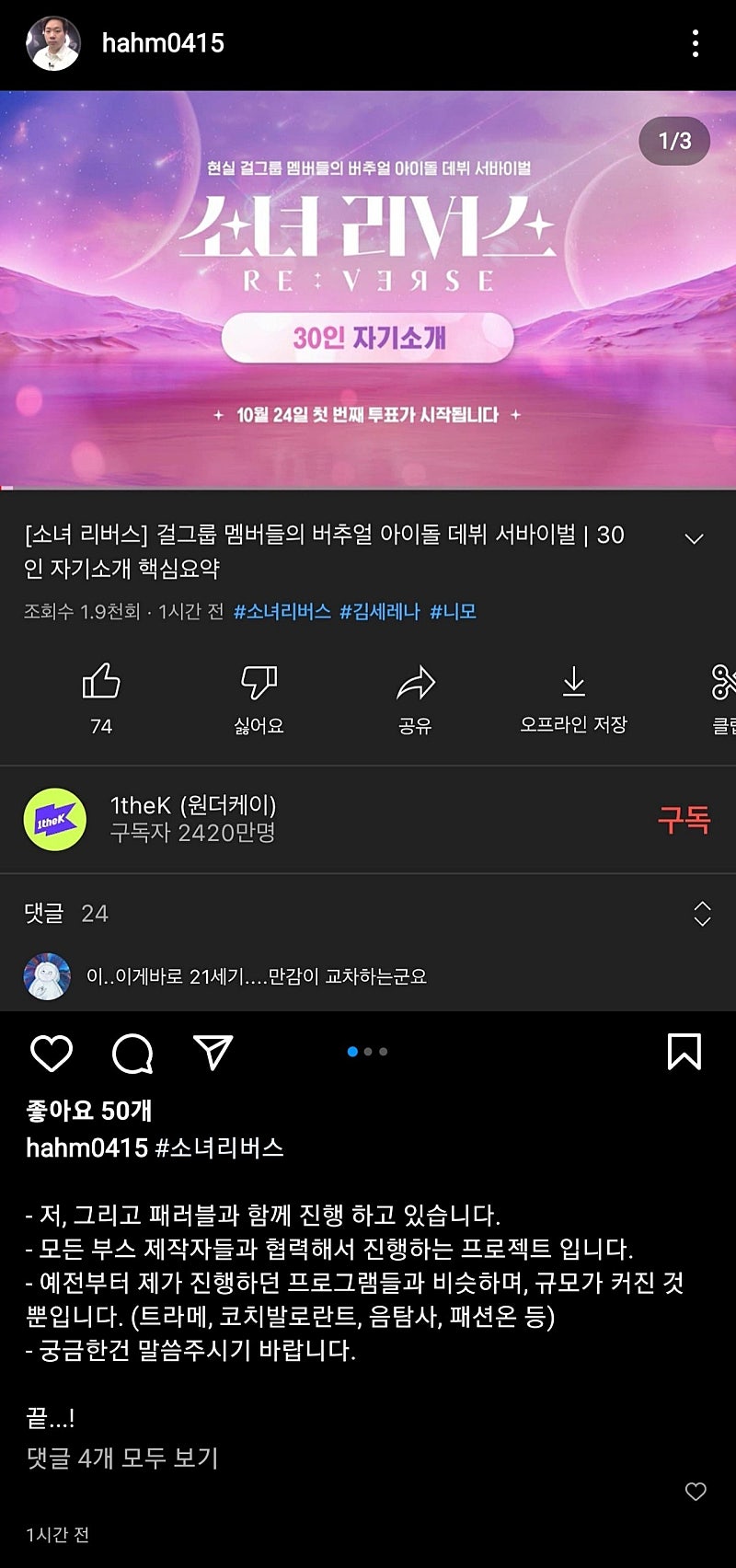Like this post with the heart icon

52,1053
